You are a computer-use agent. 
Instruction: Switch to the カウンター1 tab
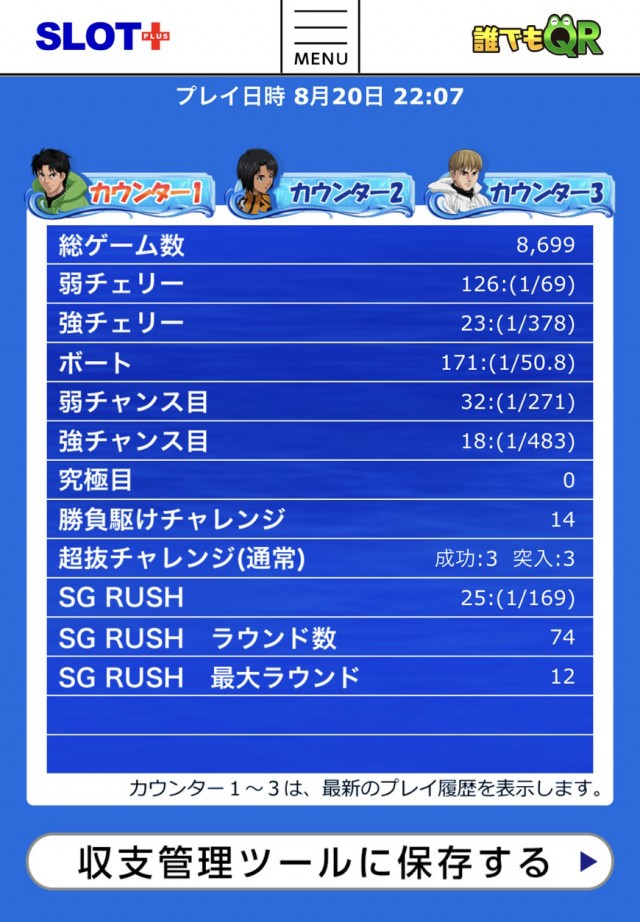pos(122,189)
